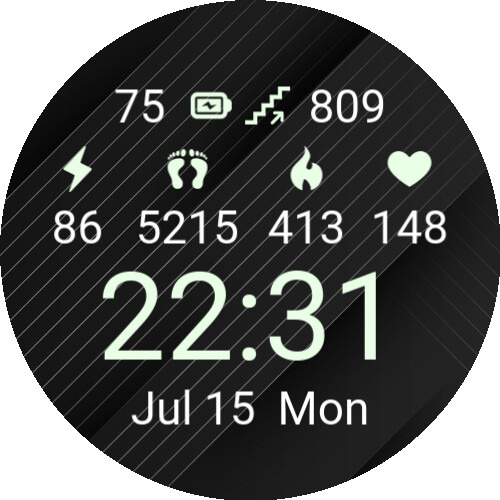500x500 pixels.
Task: Open the calories complication showing 413
Action: [306, 197]
